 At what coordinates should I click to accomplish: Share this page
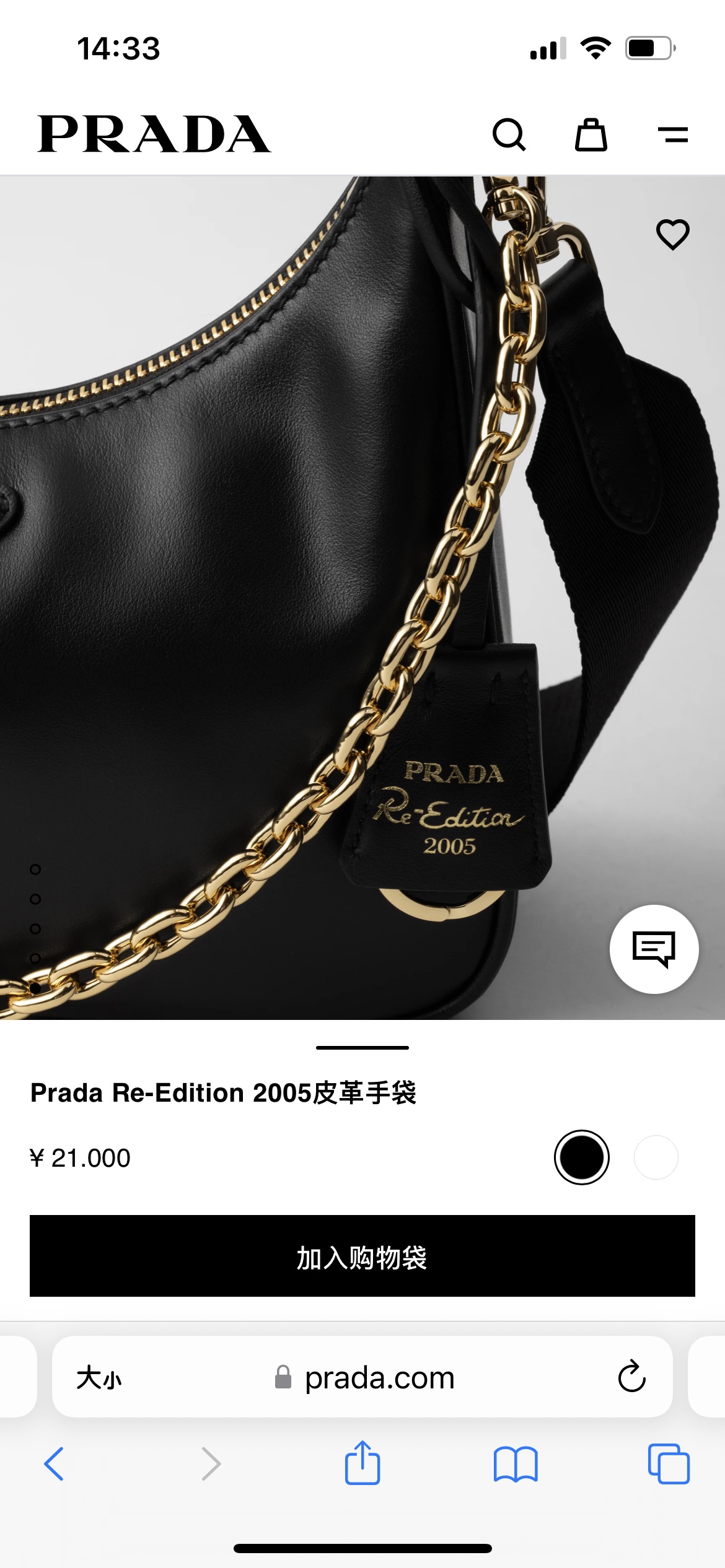(x=362, y=1463)
